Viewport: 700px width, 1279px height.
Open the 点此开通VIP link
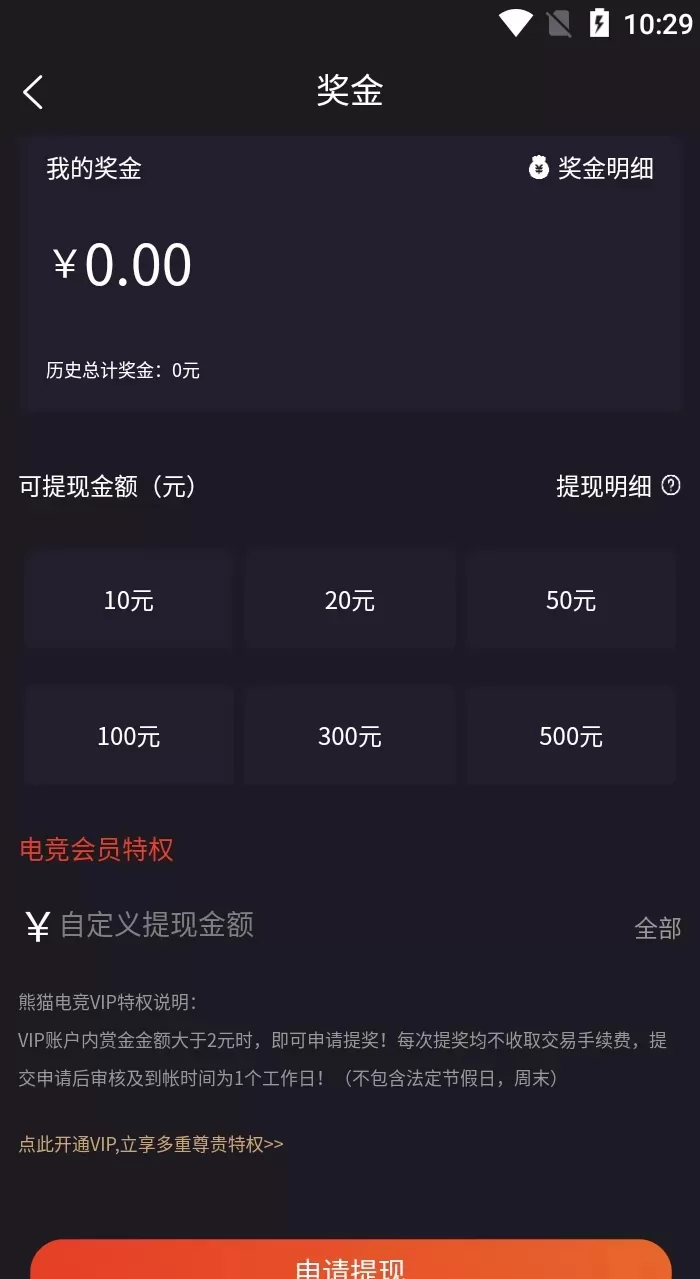[x=151, y=1144]
